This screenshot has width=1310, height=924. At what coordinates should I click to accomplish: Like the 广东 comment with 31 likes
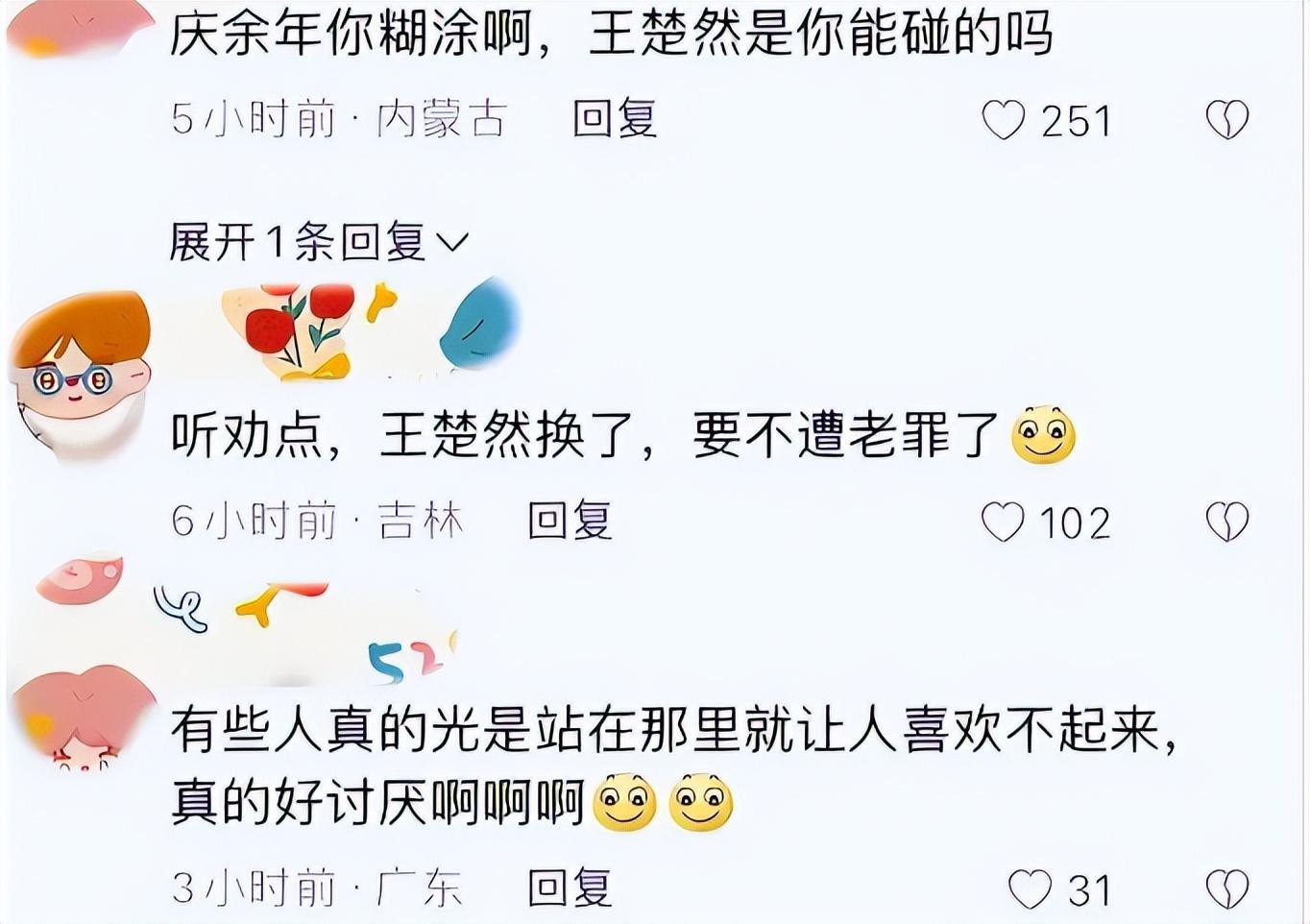pos(1030,889)
